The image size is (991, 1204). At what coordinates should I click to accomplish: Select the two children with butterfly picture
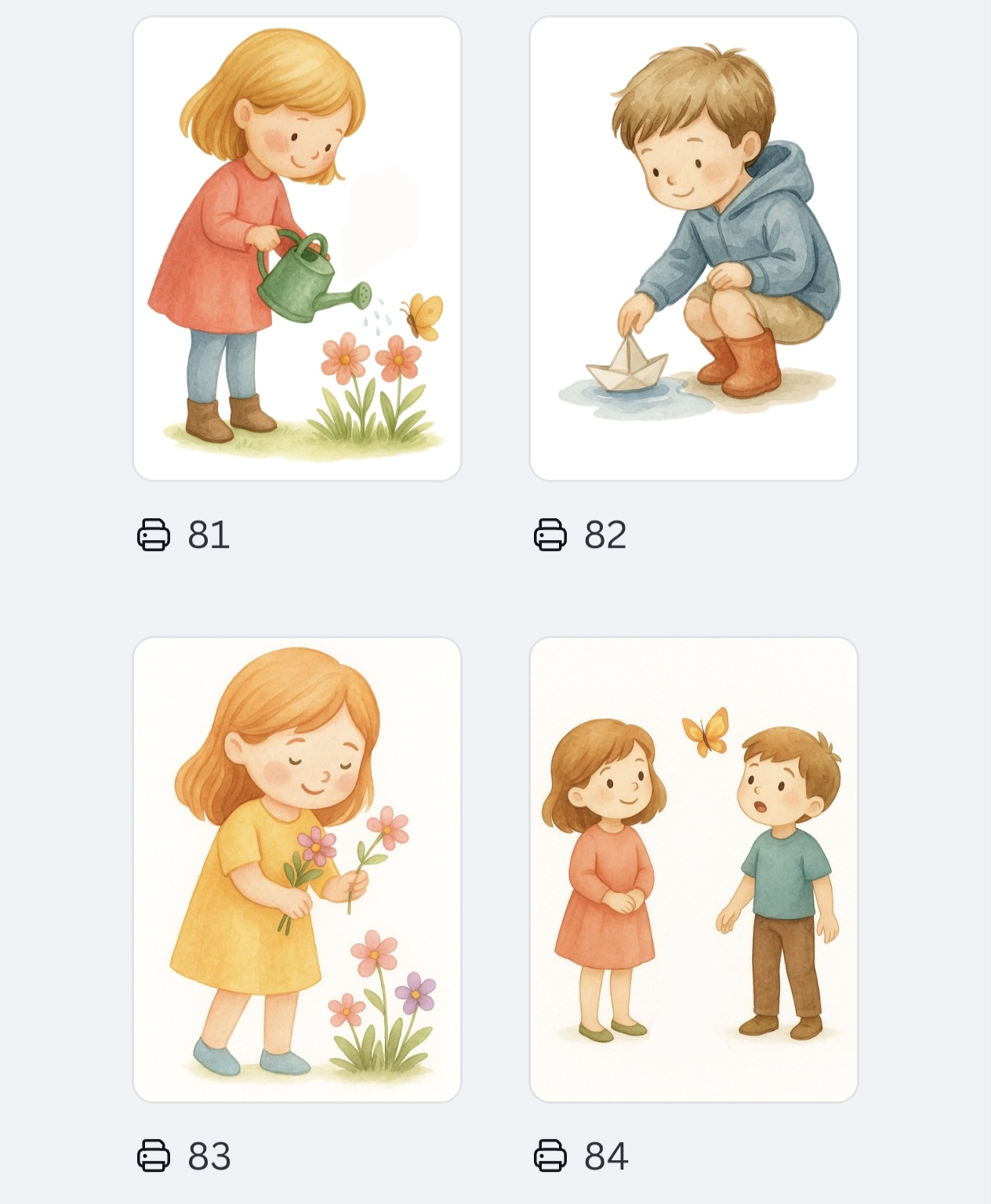click(694, 869)
